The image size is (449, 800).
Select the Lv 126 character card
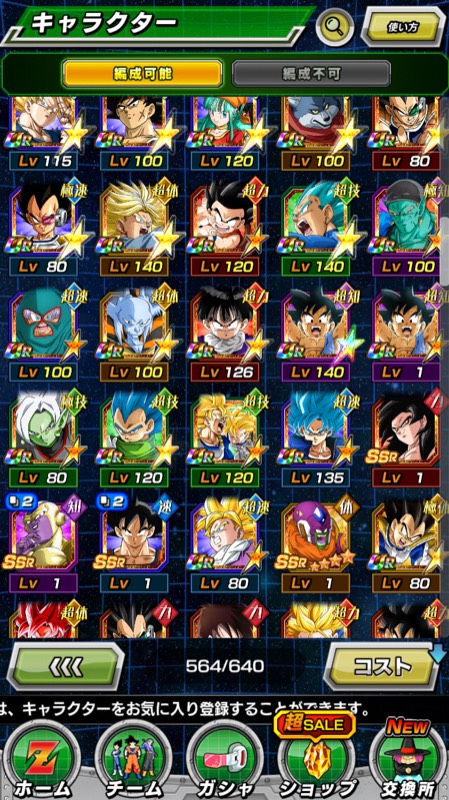225,334
